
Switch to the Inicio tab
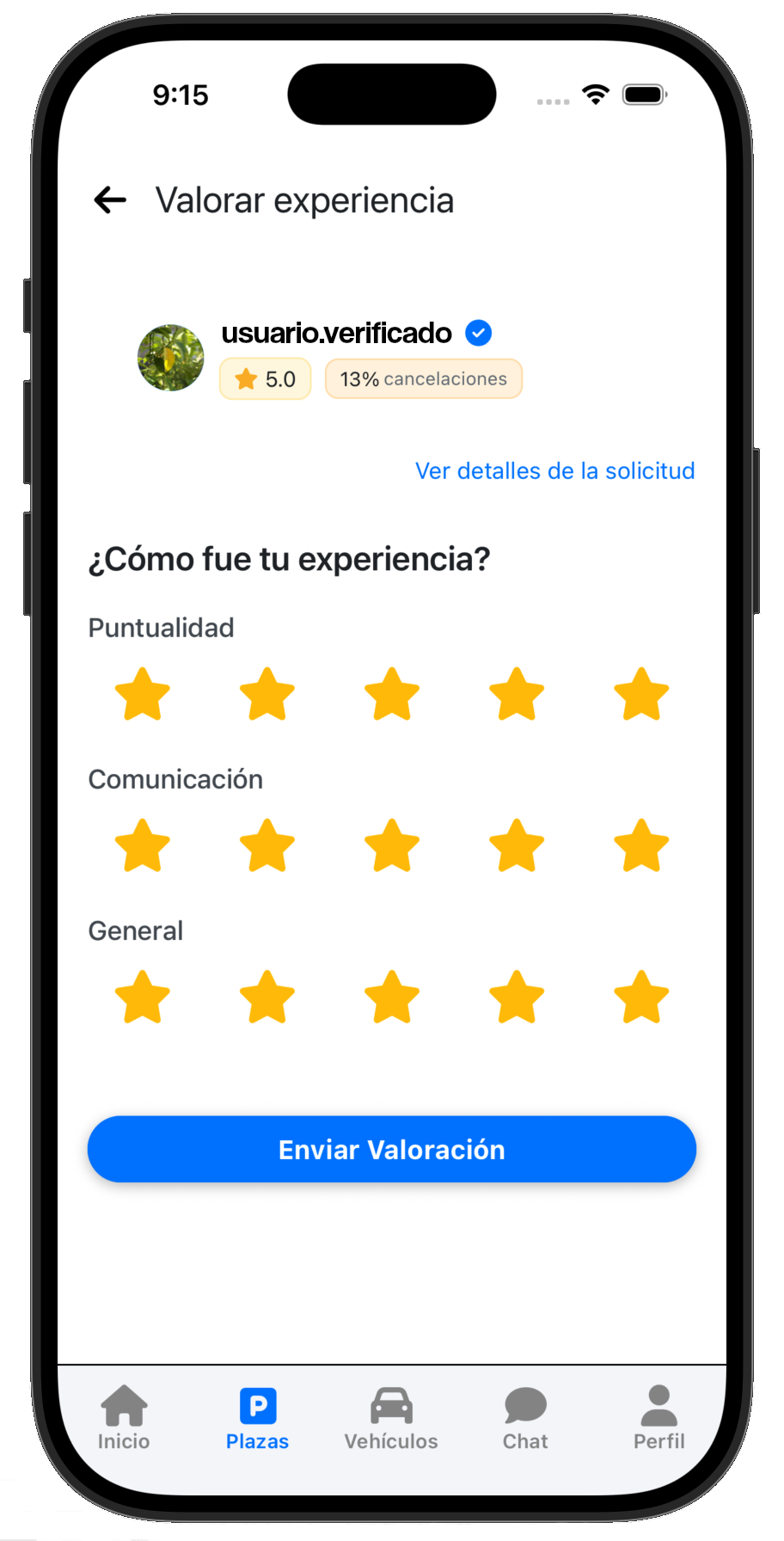(124, 1419)
